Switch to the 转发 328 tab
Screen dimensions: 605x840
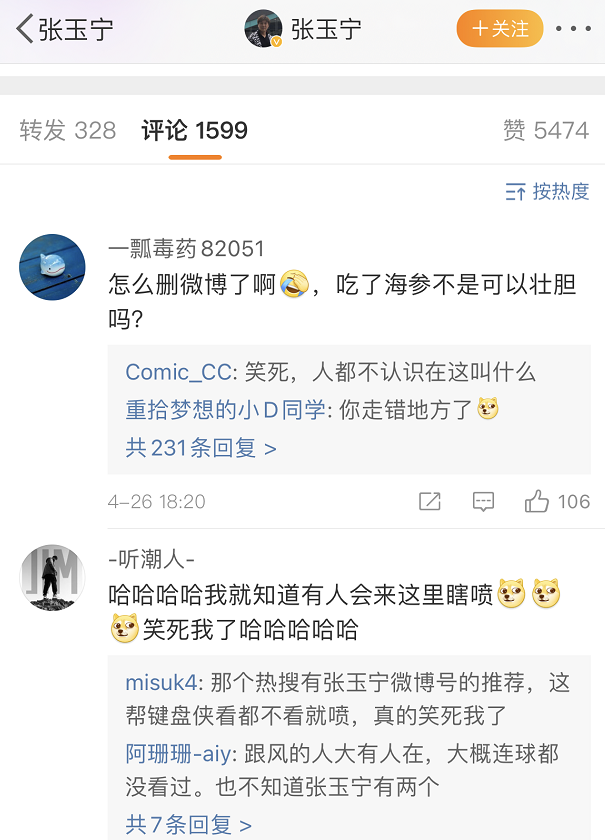click(68, 131)
